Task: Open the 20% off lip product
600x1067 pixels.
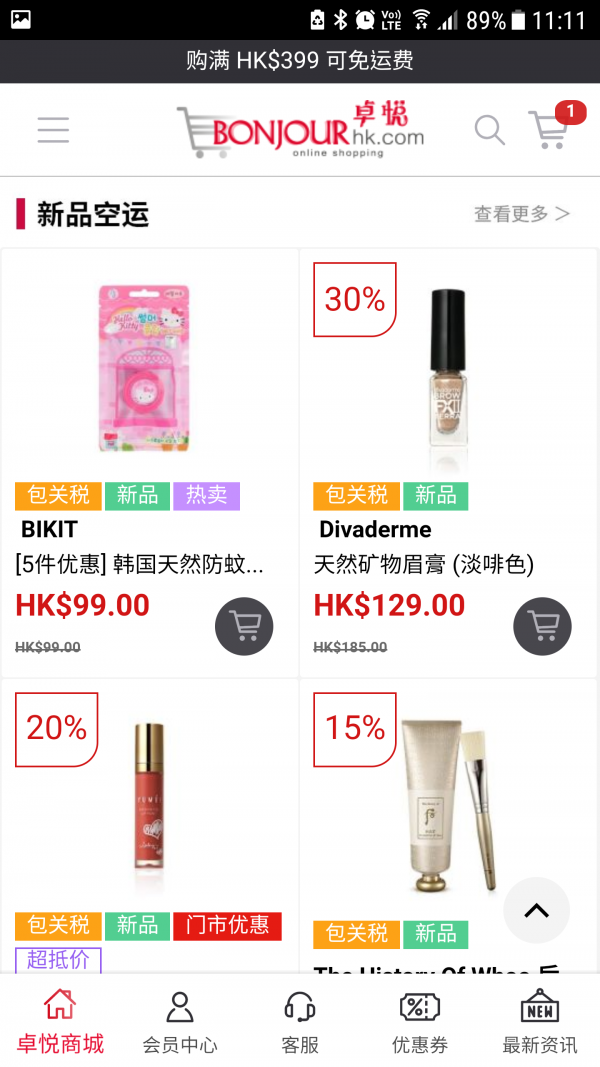Action: 150,800
